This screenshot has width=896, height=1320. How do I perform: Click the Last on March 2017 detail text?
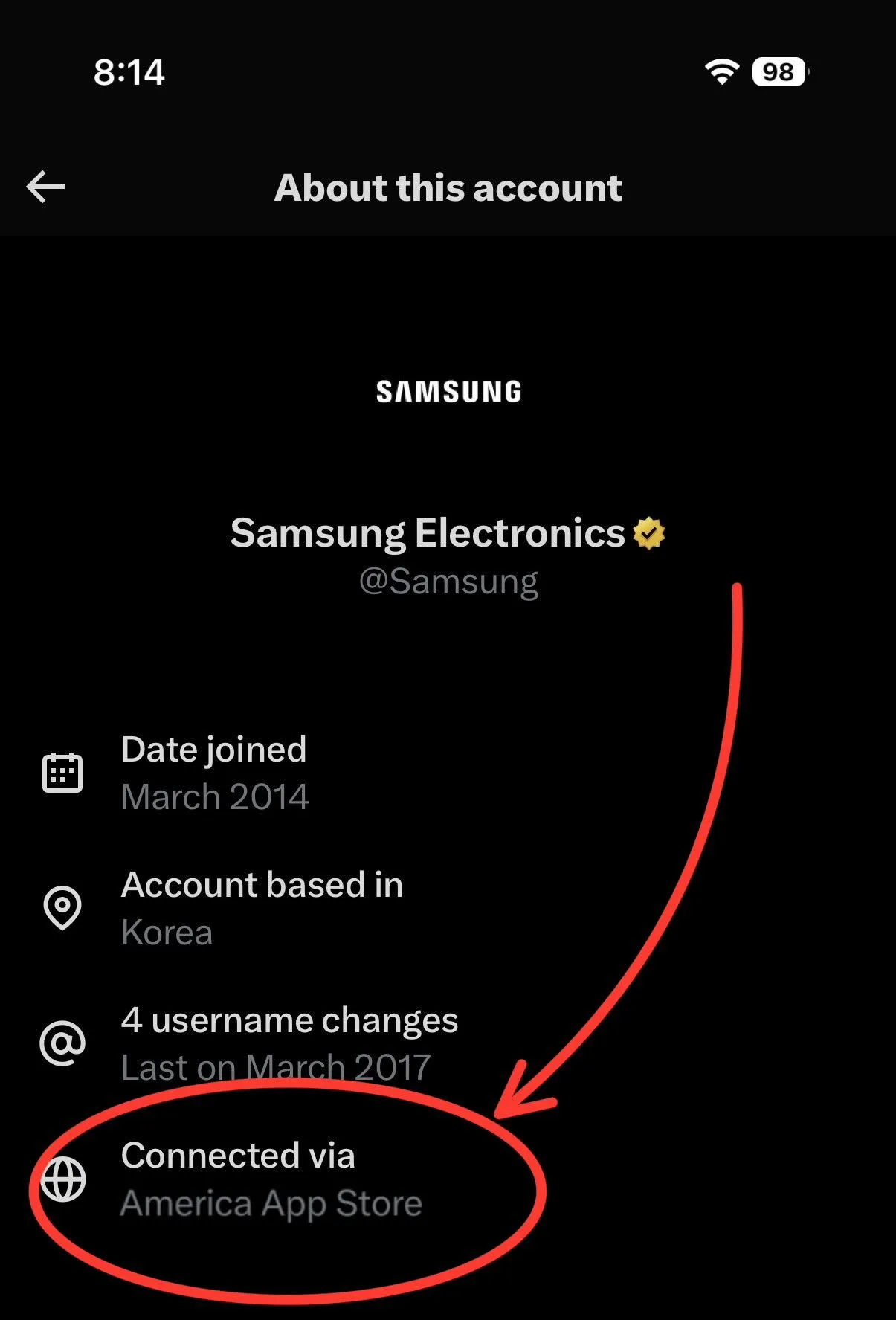[275, 1066]
